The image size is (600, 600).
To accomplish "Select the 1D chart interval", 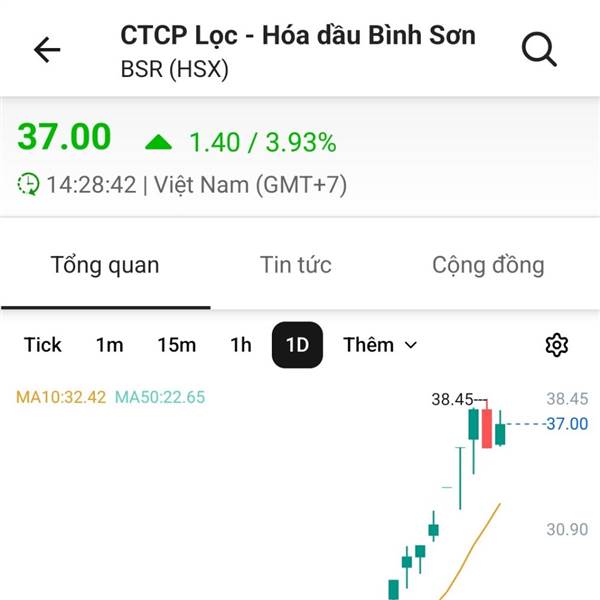I will [x=297, y=345].
